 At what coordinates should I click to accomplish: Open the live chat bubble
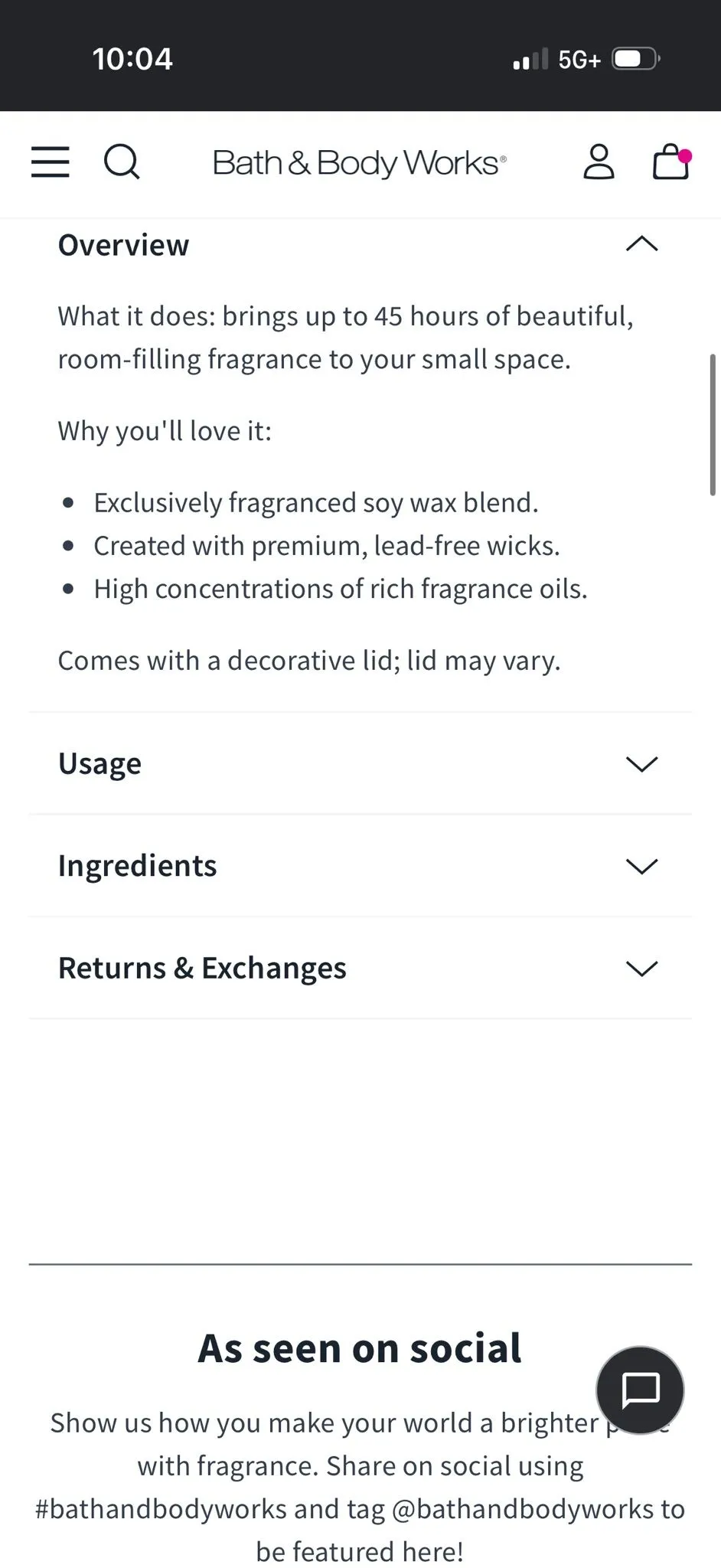point(640,1390)
